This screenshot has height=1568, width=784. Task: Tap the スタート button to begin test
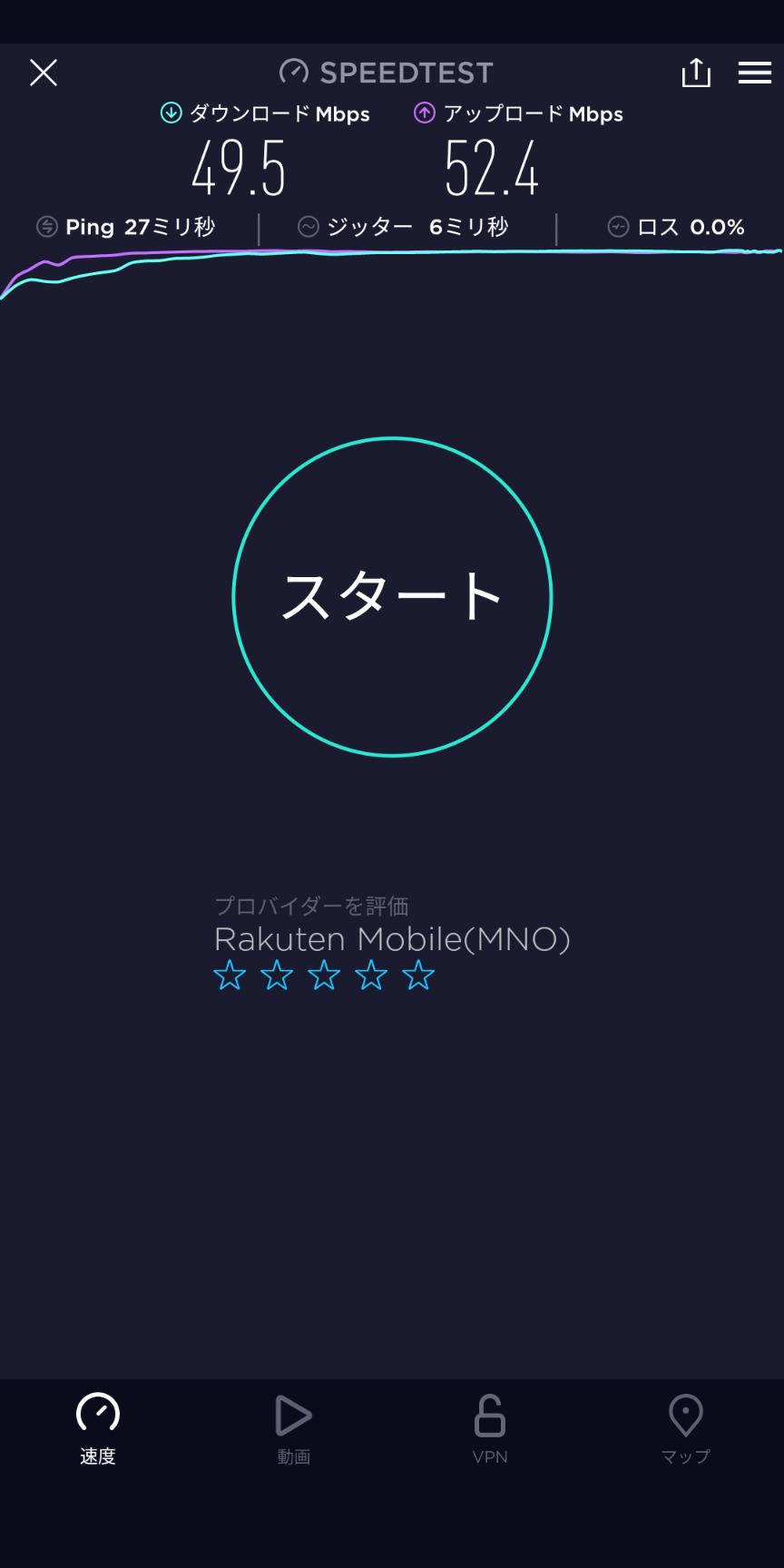click(x=392, y=596)
